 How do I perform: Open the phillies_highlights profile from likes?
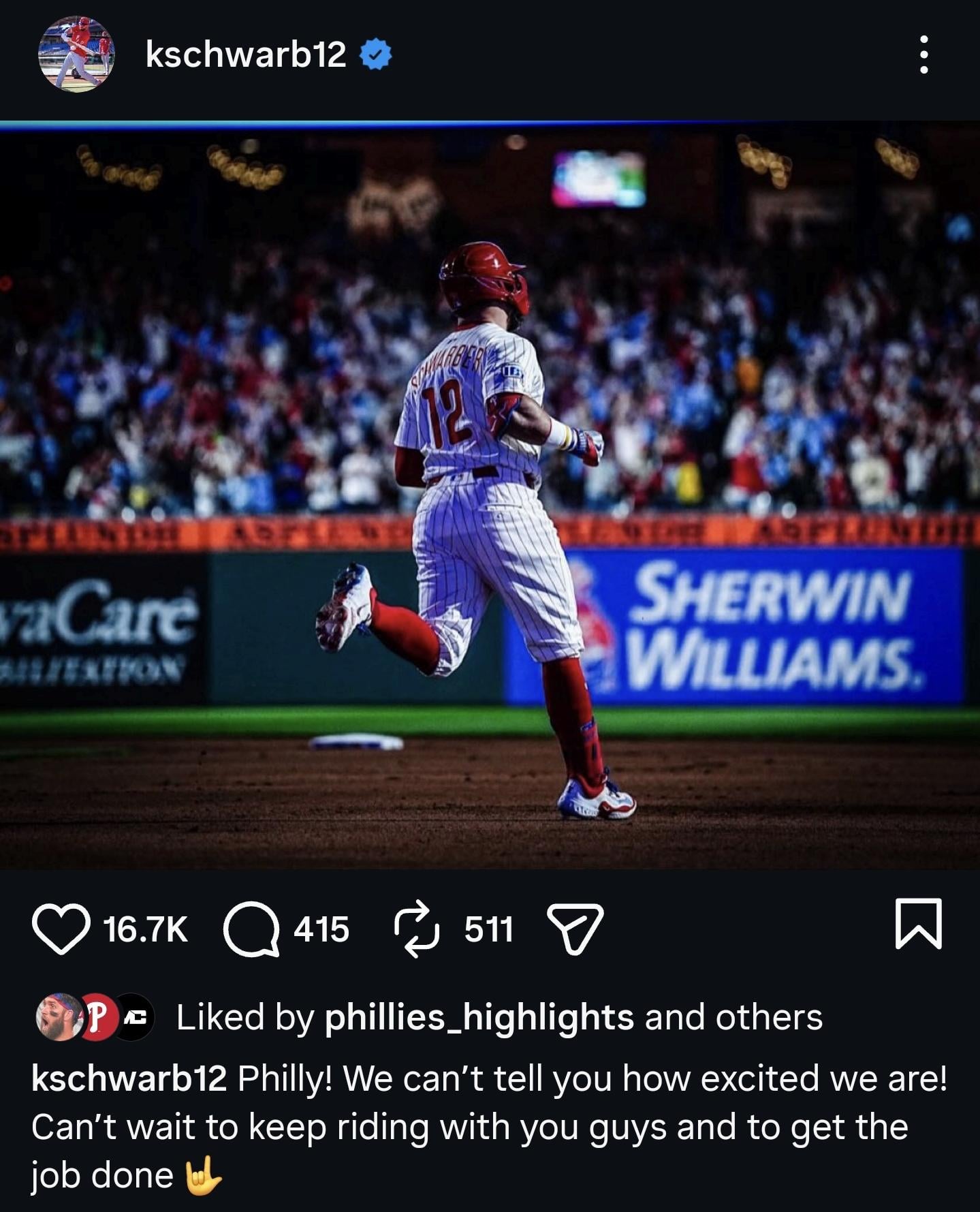click(479, 1017)
